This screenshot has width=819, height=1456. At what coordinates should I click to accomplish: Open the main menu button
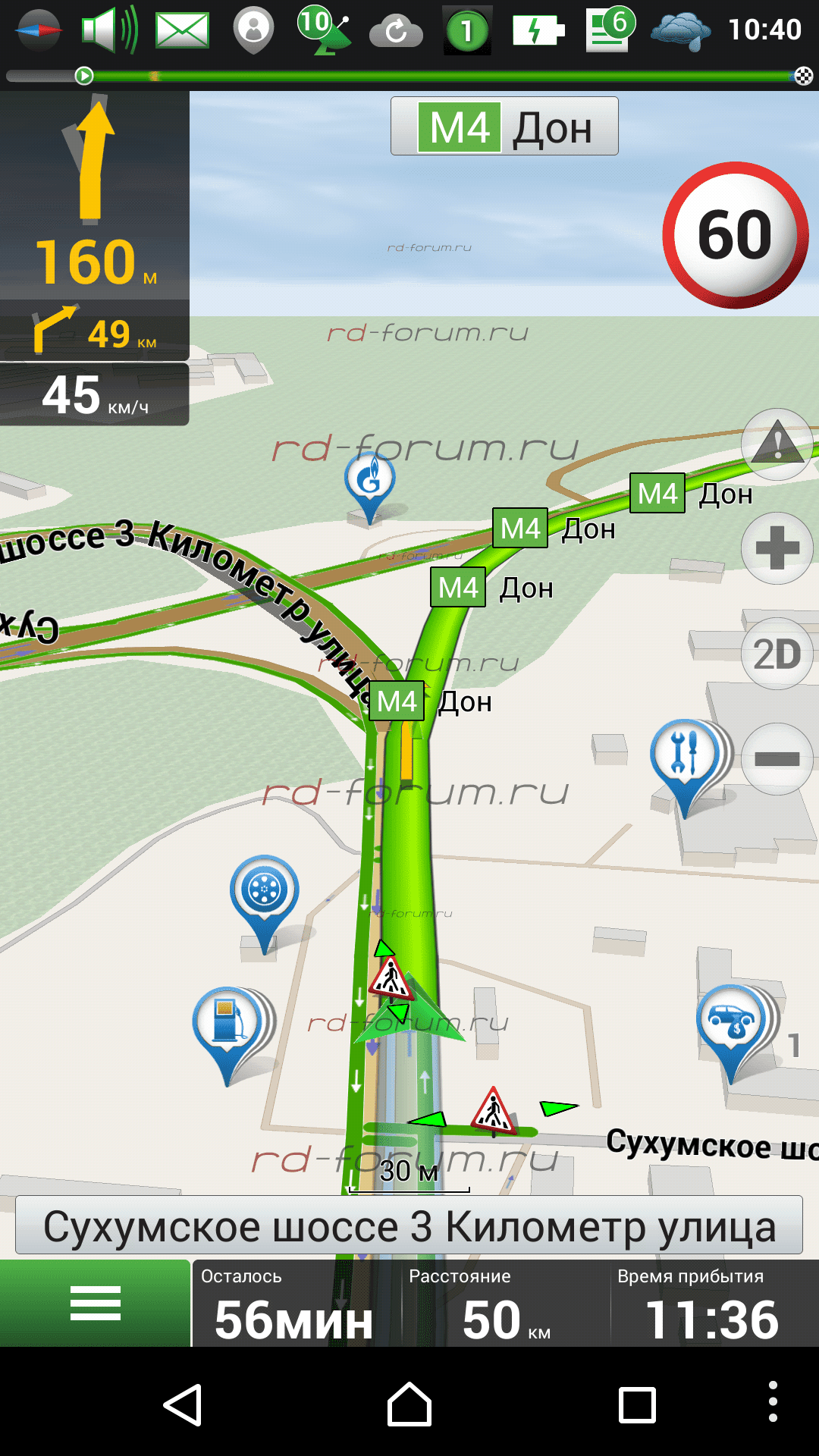coord(95,1304)
